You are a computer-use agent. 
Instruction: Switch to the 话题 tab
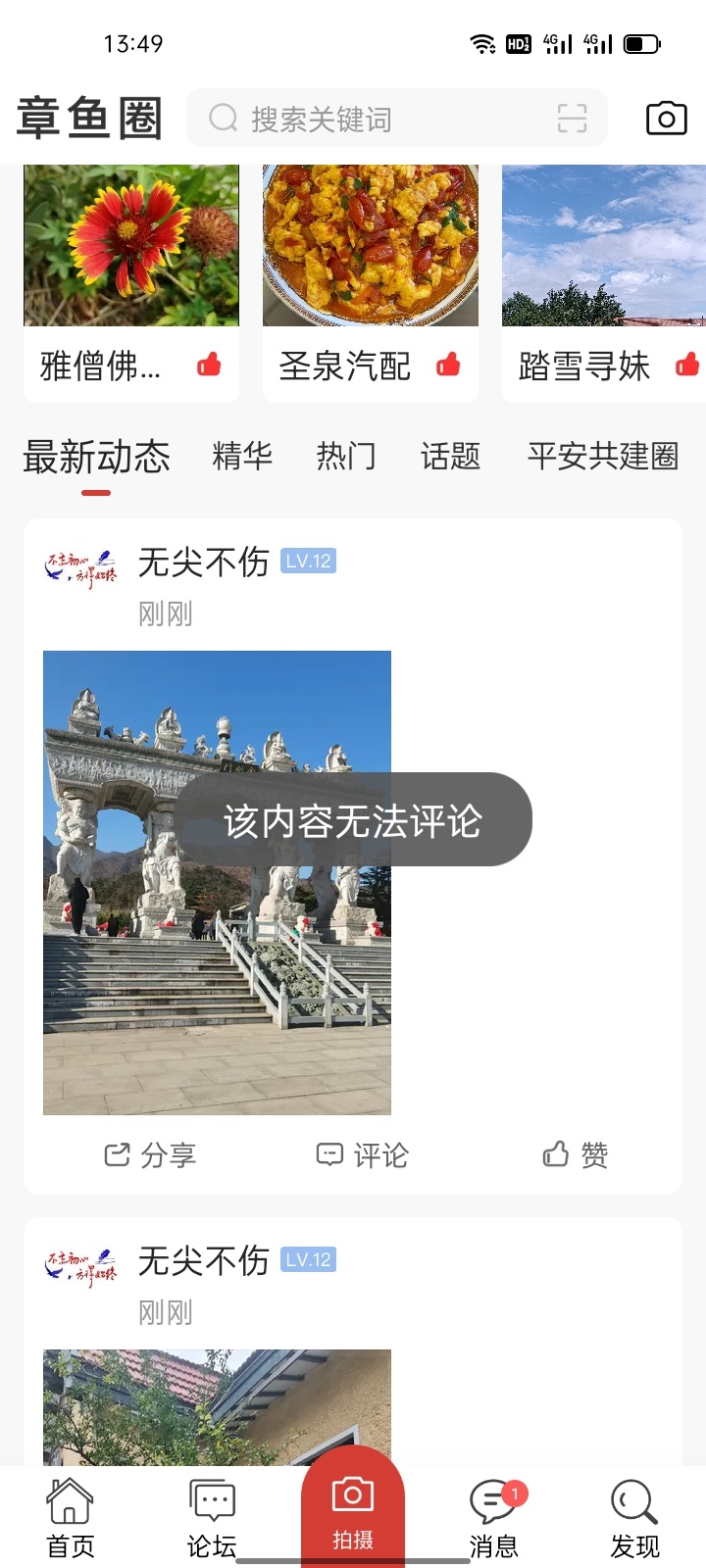[x=450, y=456]
